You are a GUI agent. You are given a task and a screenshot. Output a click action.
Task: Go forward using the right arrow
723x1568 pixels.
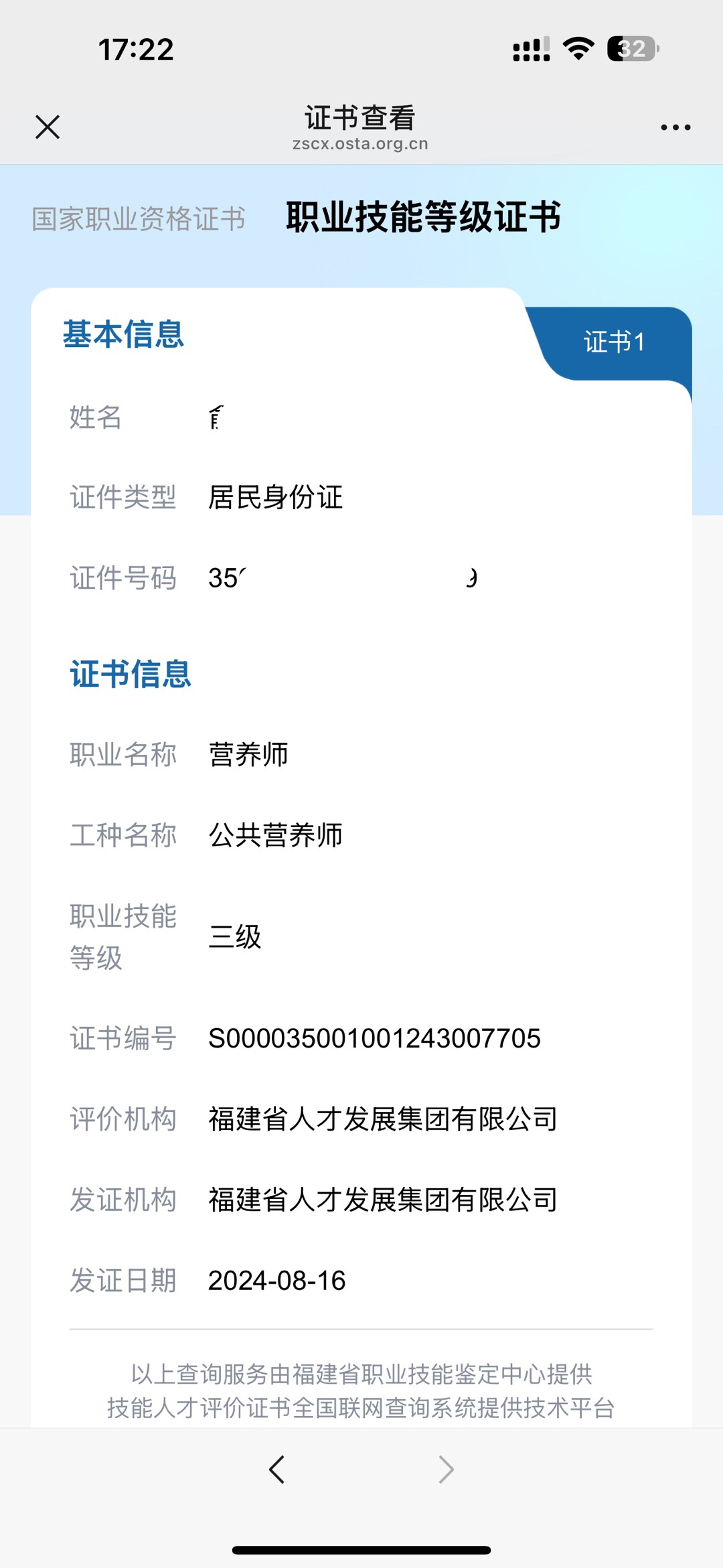click(446, 1470)
